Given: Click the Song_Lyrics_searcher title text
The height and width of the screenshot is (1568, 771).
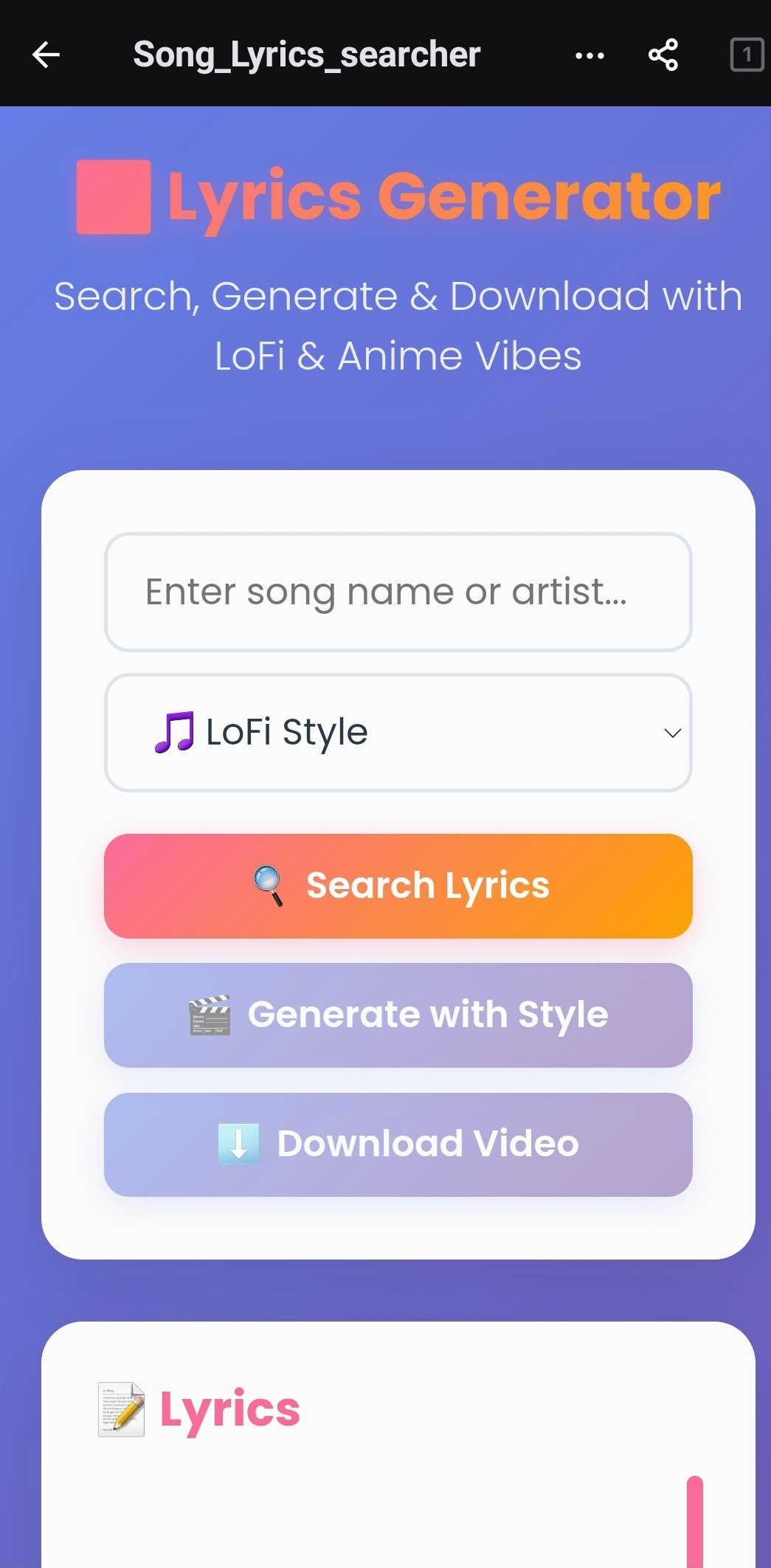Looking at the screenshot, I should (x=306, y=54).
